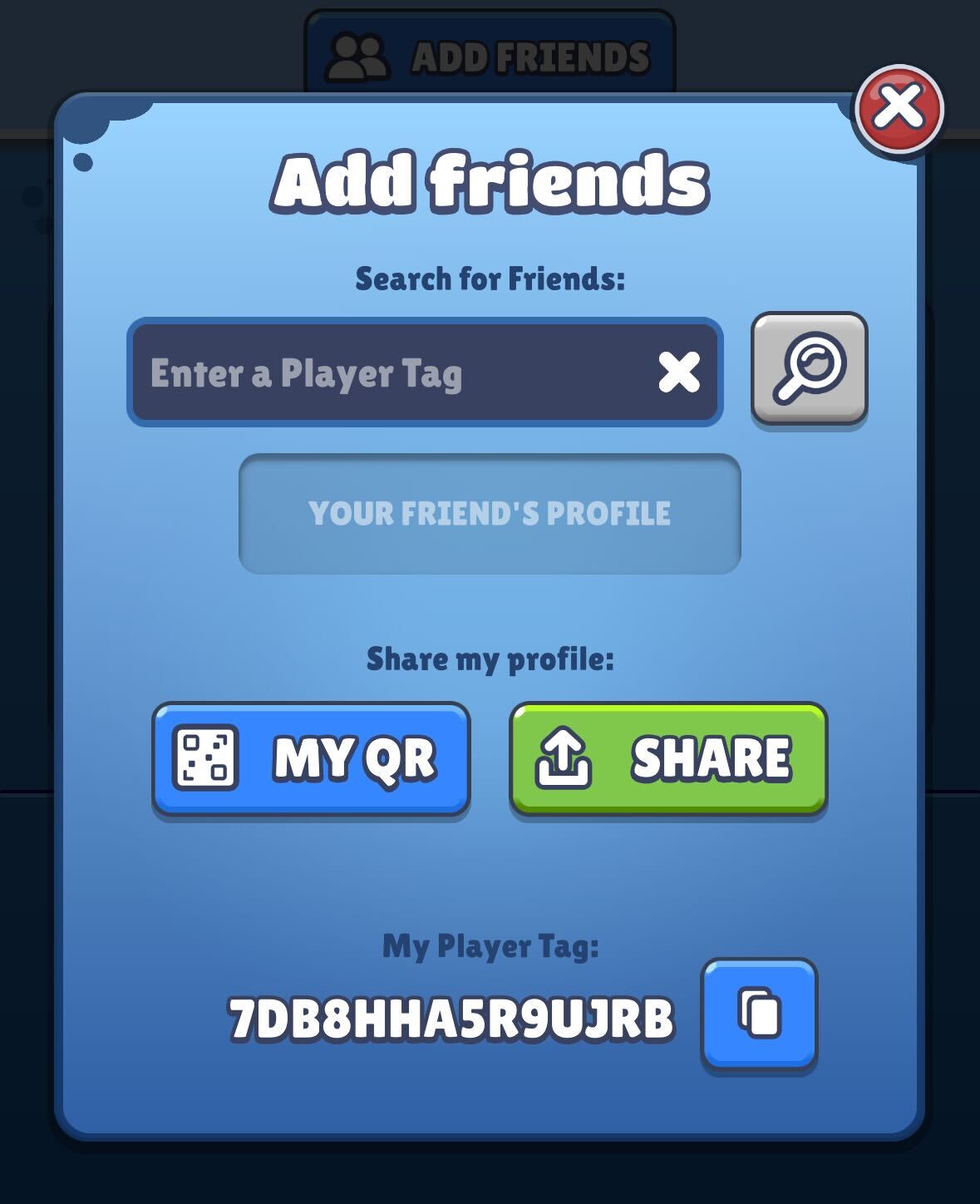Tap the Enter a Player Tag field
Viewport: 980px width, 1204px height.
pyautogui.click(x=391, y=373)
